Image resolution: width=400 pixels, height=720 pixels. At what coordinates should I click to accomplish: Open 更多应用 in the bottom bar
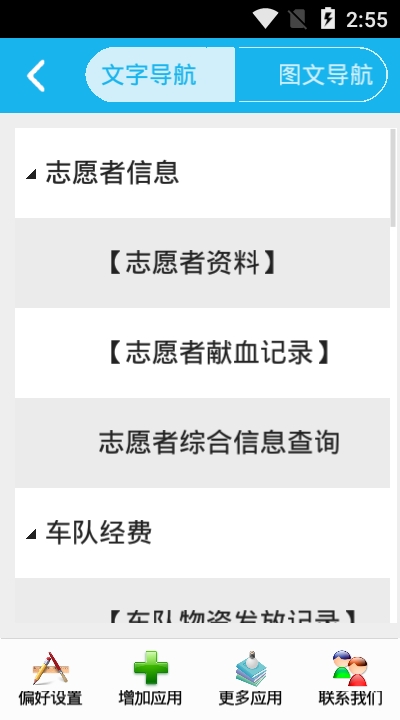pos(250,679)
